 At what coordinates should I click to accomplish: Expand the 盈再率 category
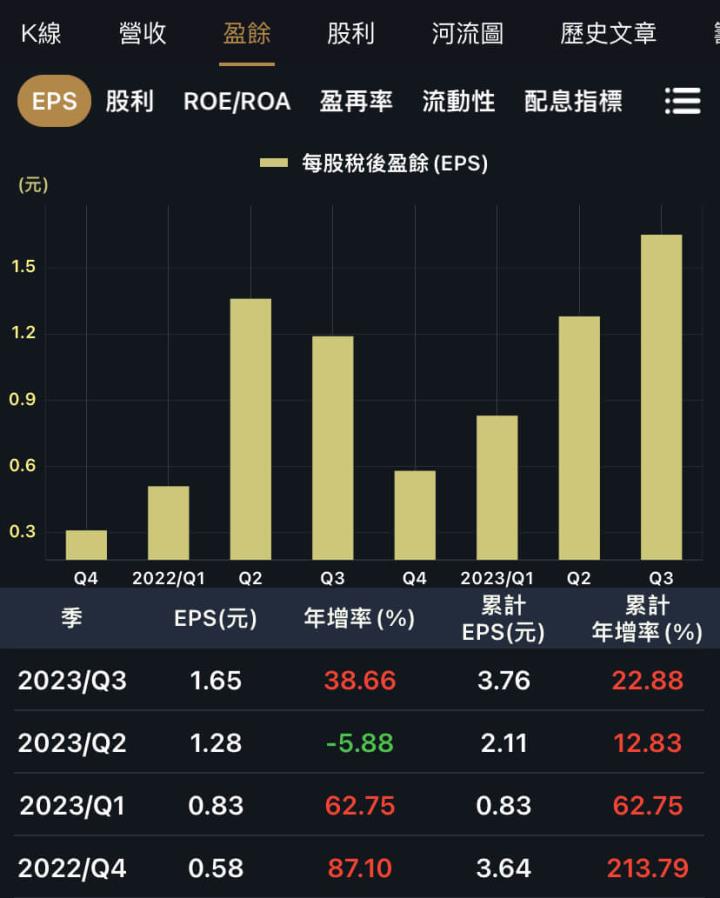tap(356, 101)
